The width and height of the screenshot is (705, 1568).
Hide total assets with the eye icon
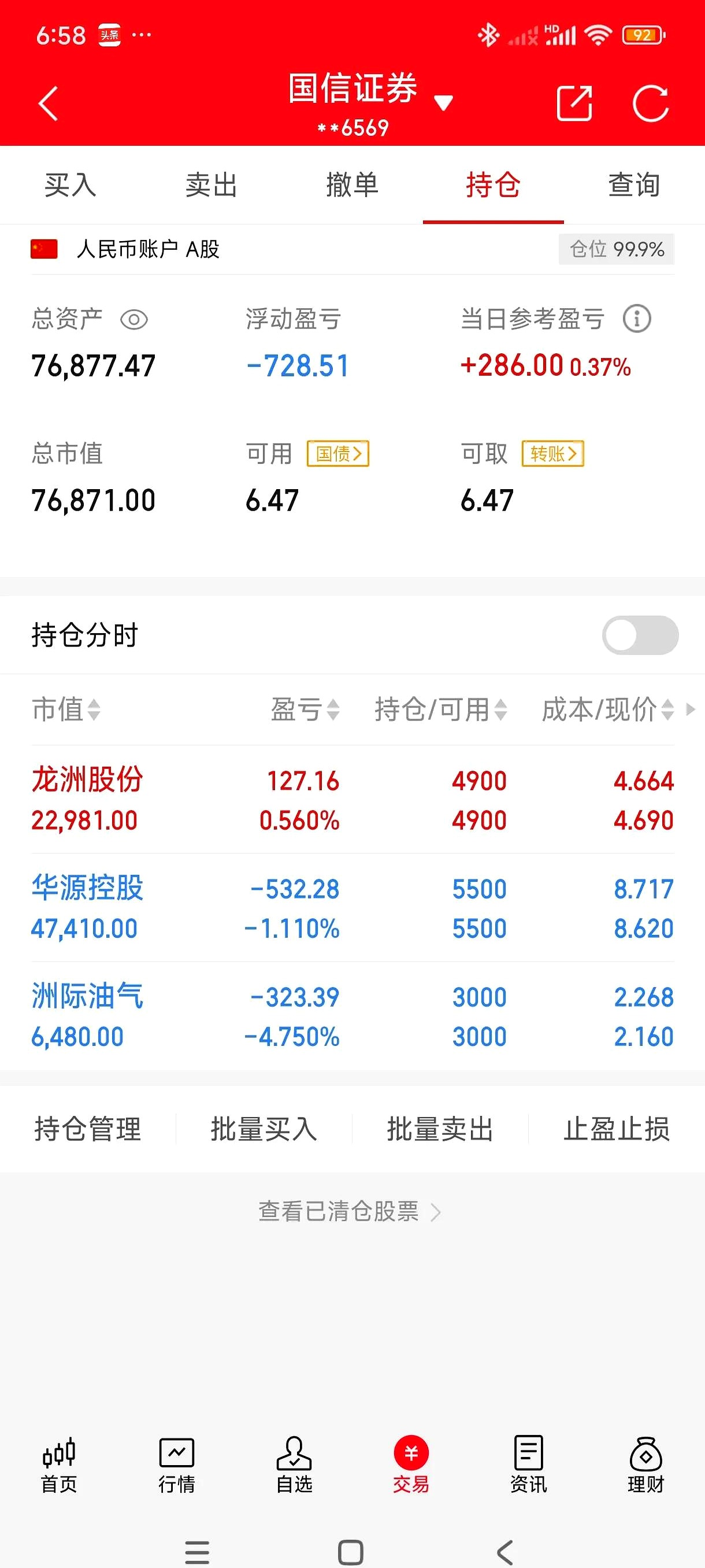point(135,319)
